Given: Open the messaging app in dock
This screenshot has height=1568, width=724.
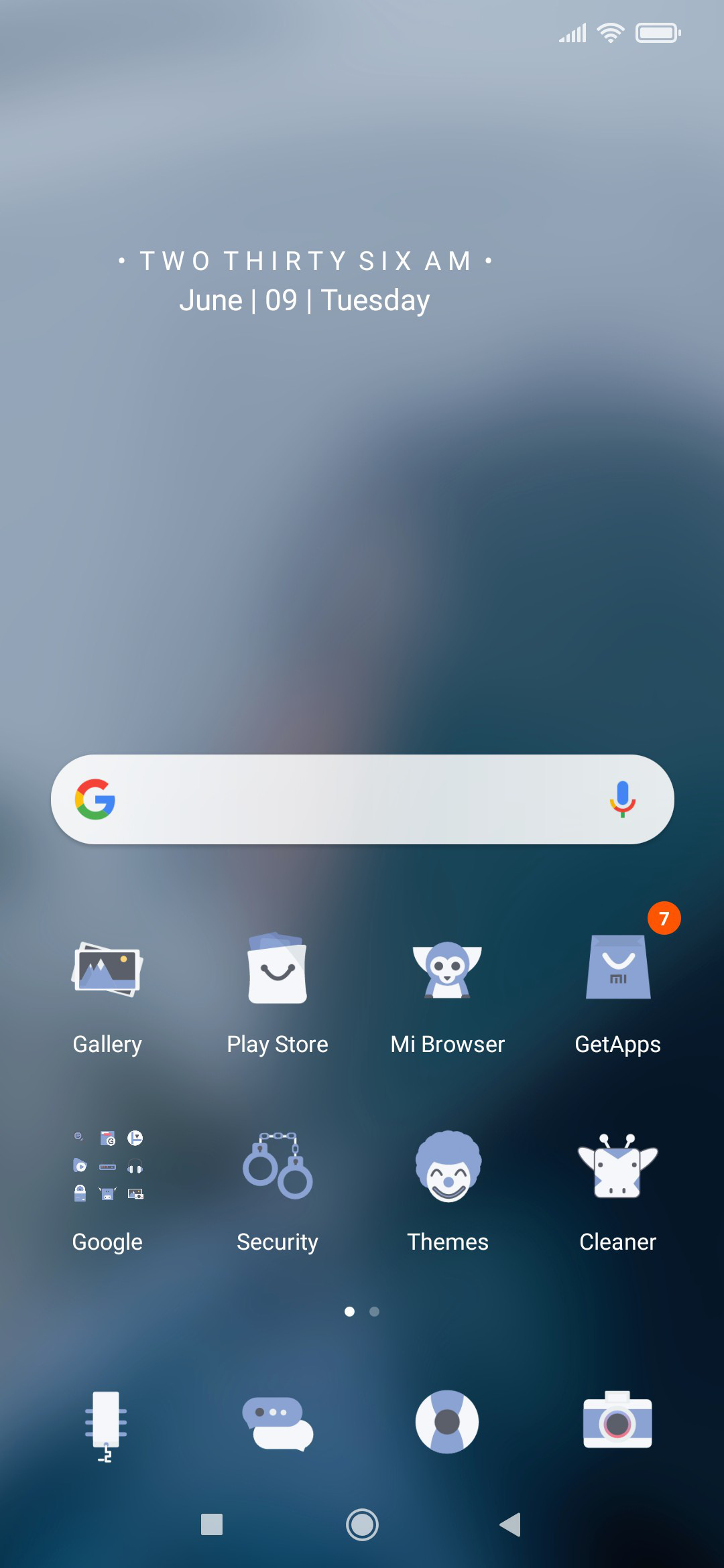Looking at the screenshot, I should [x=278, y=1423].
